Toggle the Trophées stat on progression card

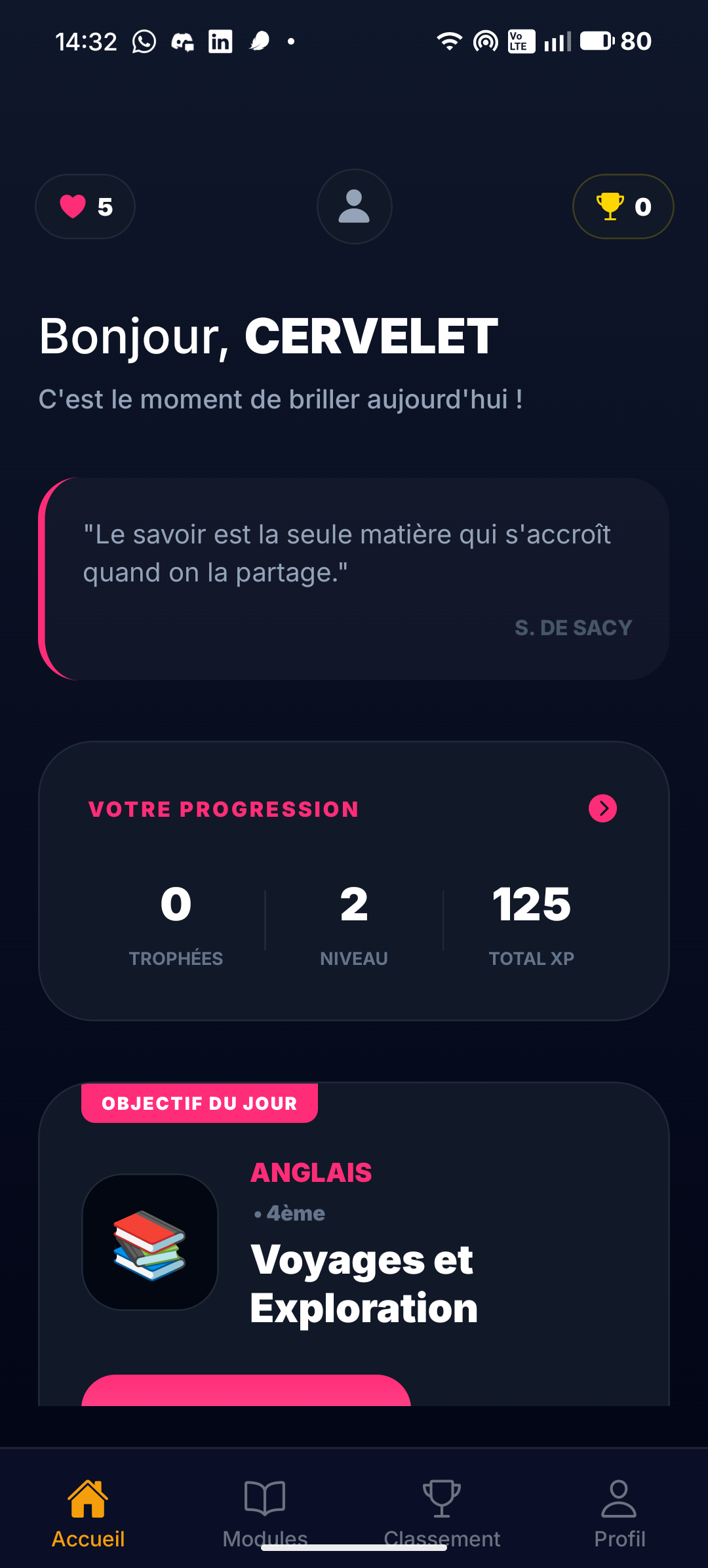coord(175,921)
